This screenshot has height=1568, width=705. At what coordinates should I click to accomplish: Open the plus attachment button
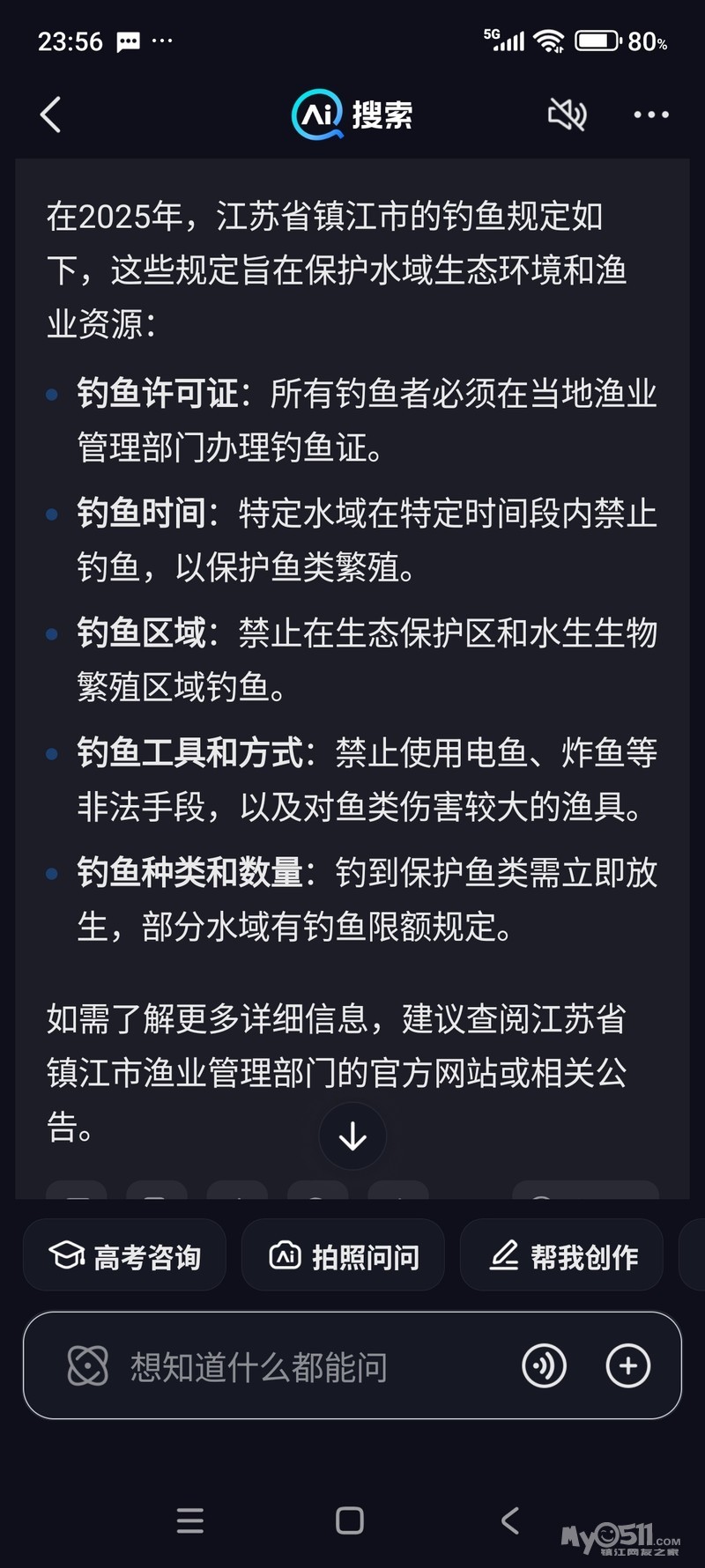(x=627, y=1366)
